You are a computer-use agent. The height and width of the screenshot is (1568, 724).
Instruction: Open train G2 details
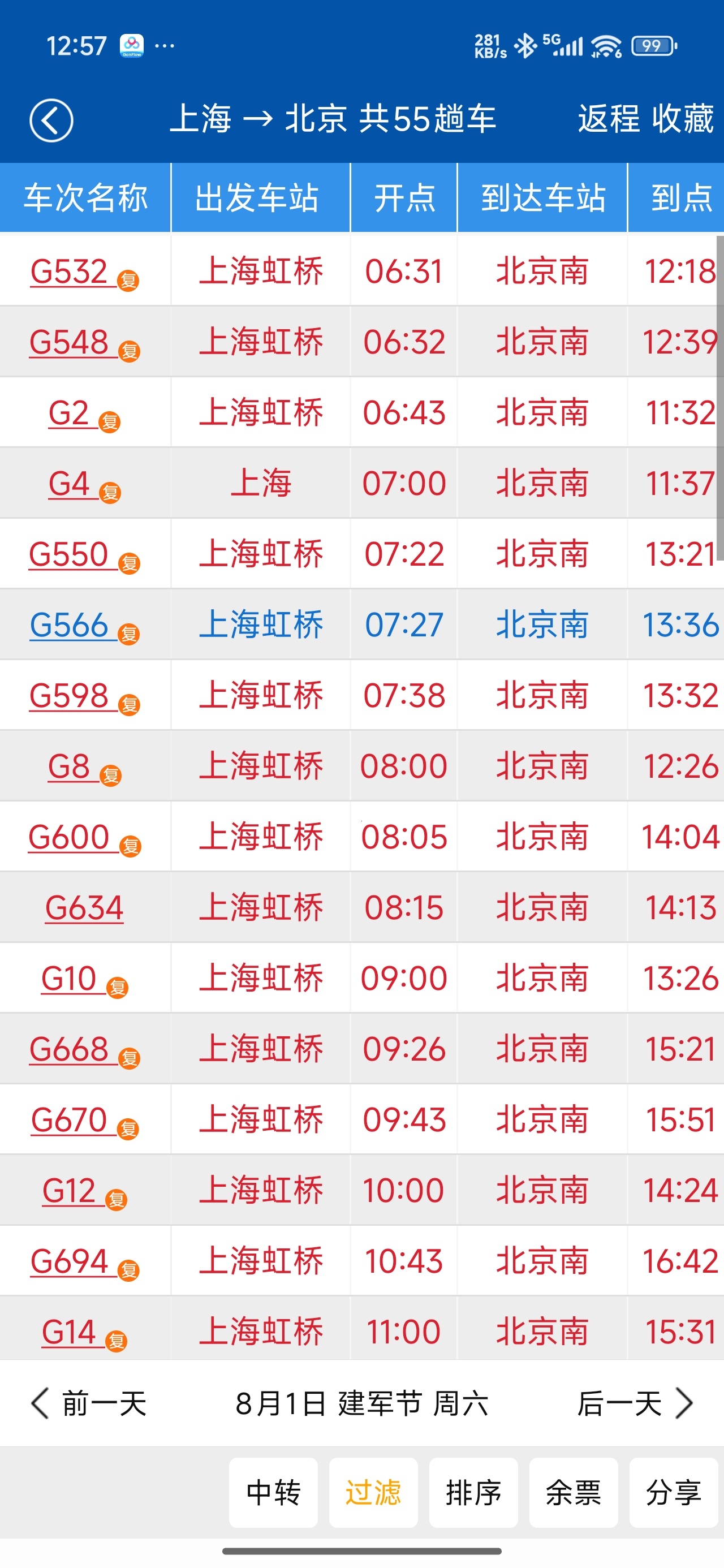coord(69,413)
